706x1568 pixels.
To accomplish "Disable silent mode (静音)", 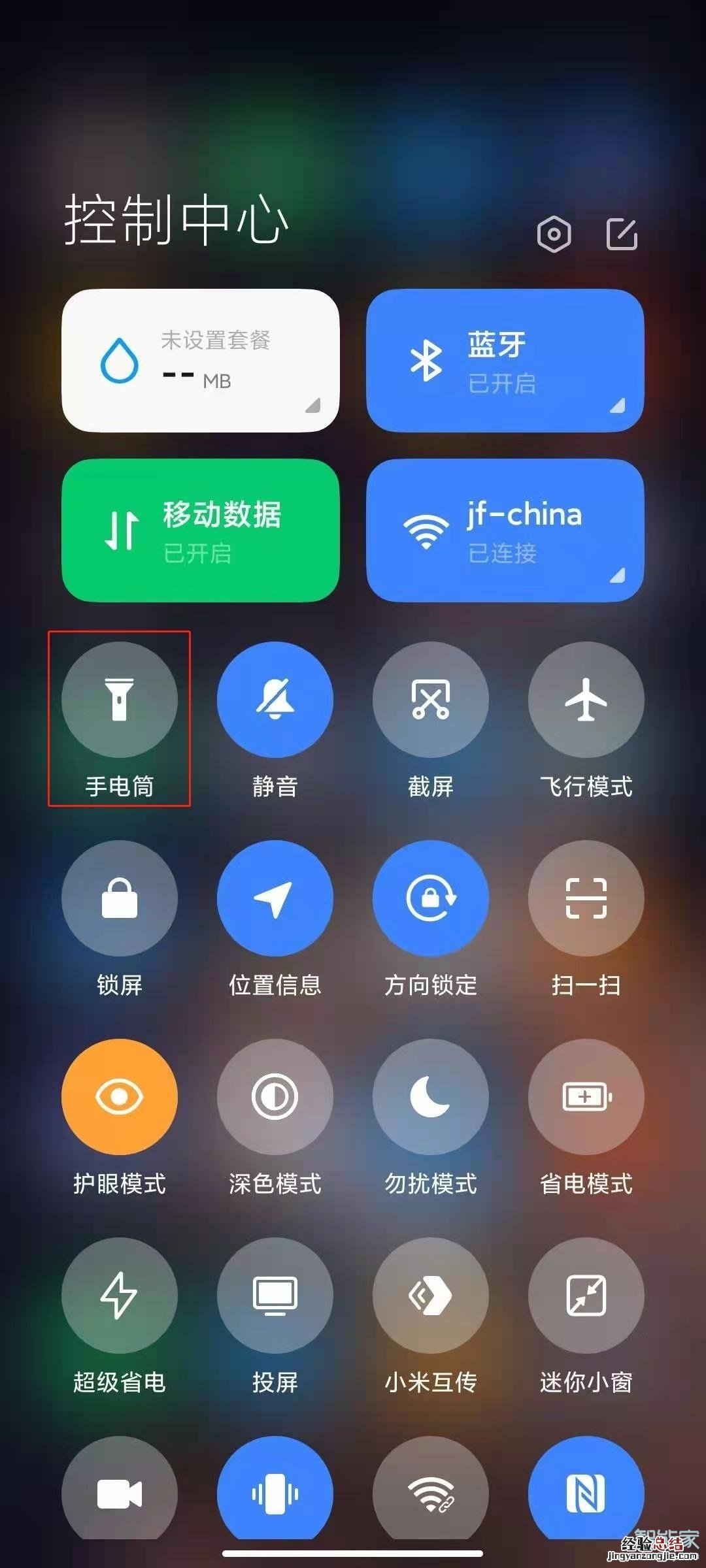I will 275,700.
